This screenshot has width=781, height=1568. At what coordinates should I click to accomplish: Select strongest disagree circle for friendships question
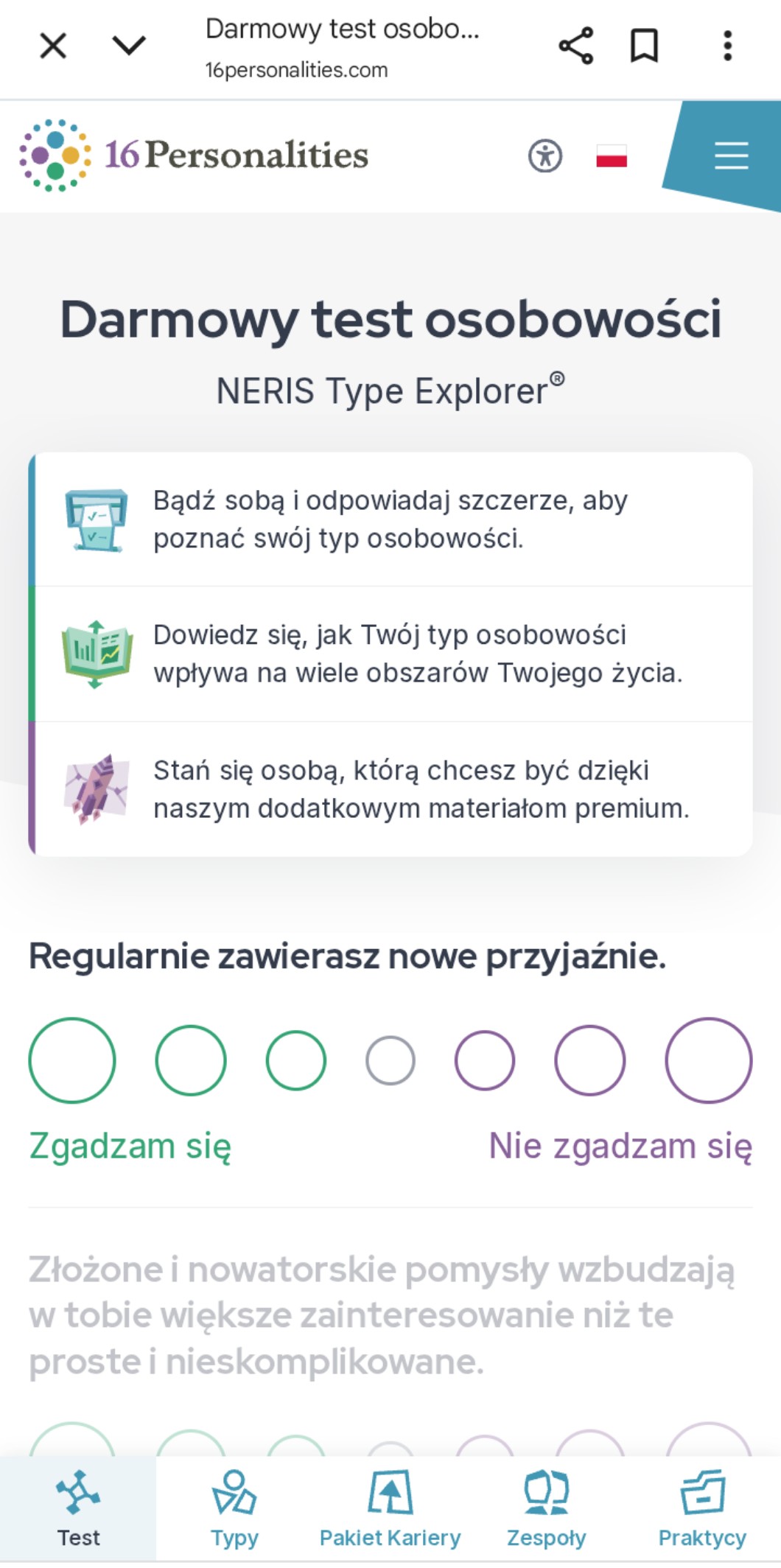pyautogui.click(x=708, y=1060)
